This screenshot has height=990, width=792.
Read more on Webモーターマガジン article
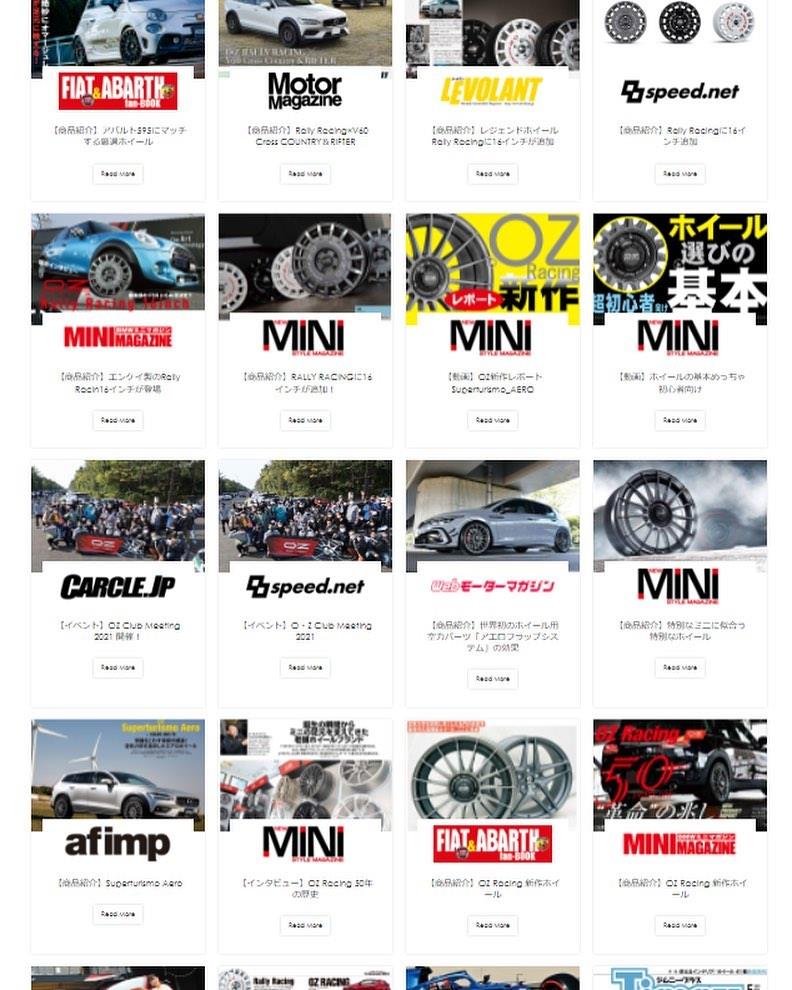tap(492, 679)
